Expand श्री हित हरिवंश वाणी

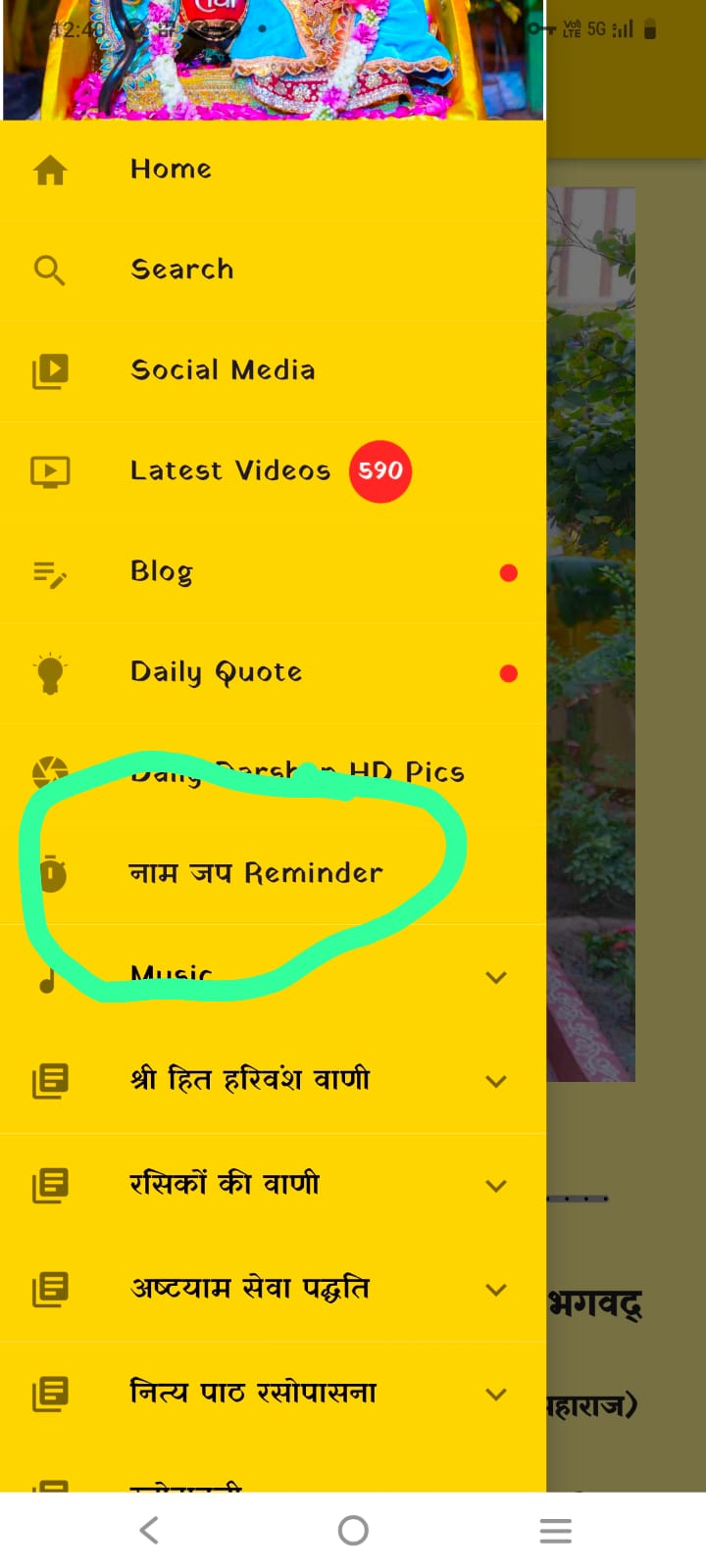click(495, 1081)
